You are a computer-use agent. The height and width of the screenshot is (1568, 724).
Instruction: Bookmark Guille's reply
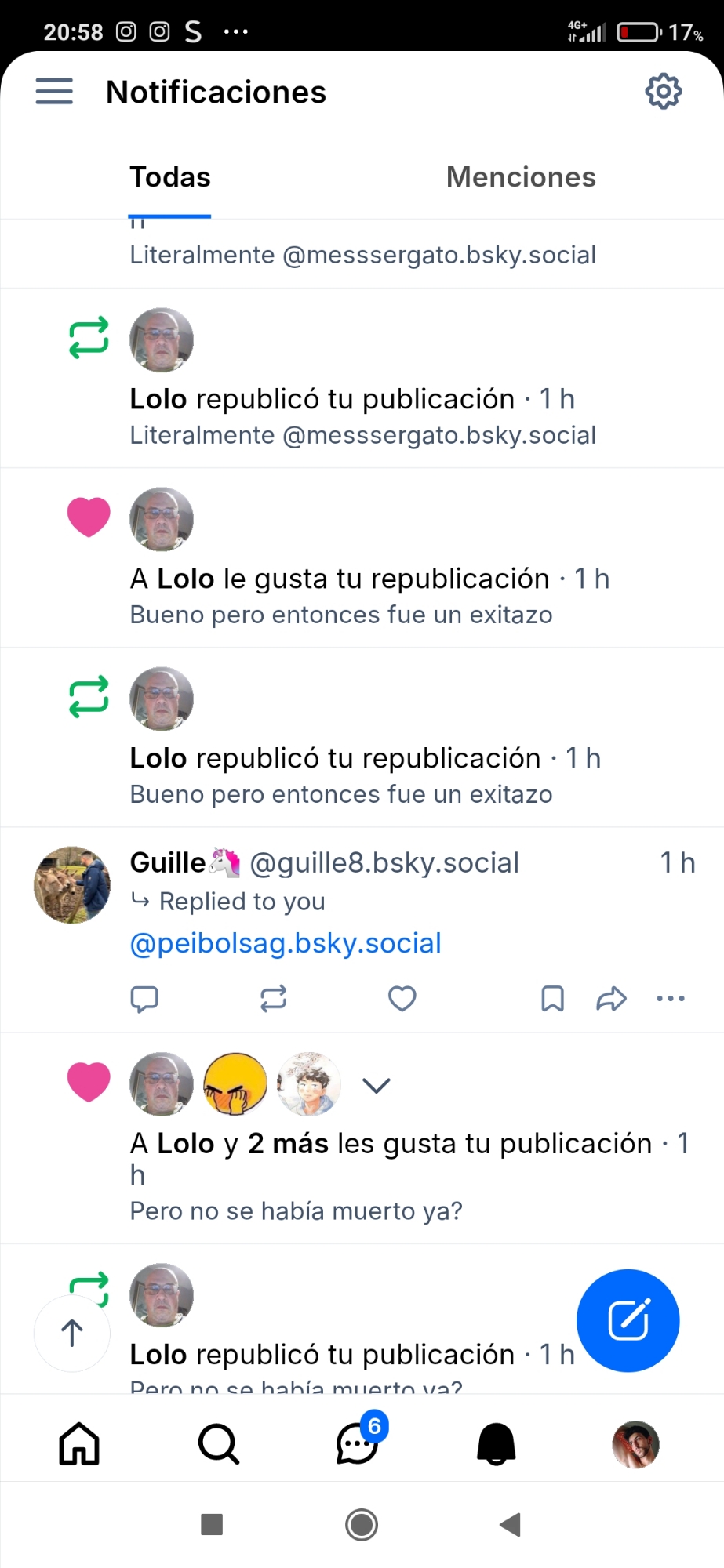552,999
